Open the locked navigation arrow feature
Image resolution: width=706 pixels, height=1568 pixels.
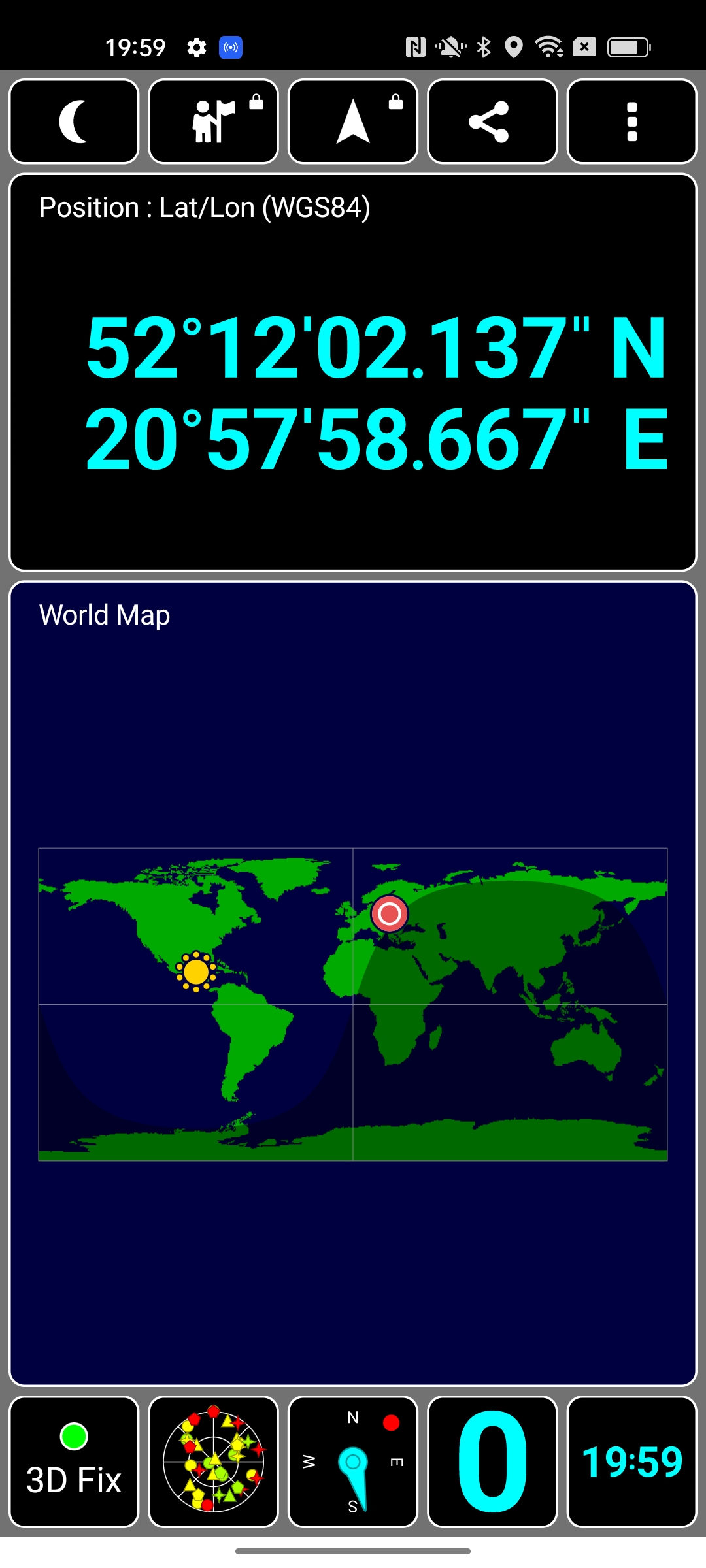(353, 122)
